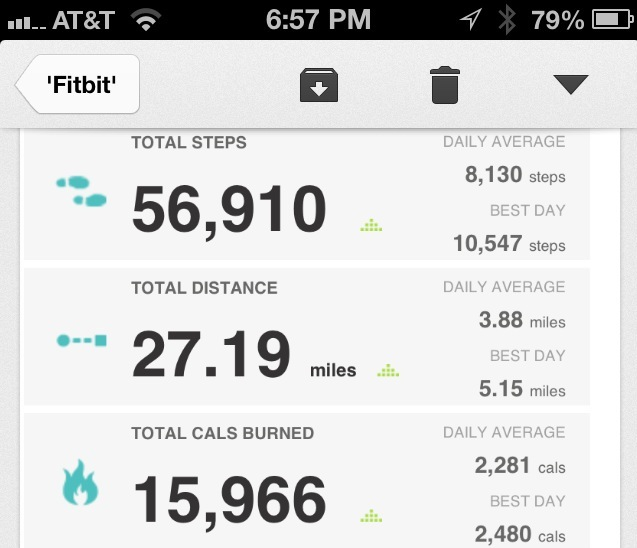637x548 pixels.
Task: Open the dropdown arrow for more options
Action: (571, 84)
